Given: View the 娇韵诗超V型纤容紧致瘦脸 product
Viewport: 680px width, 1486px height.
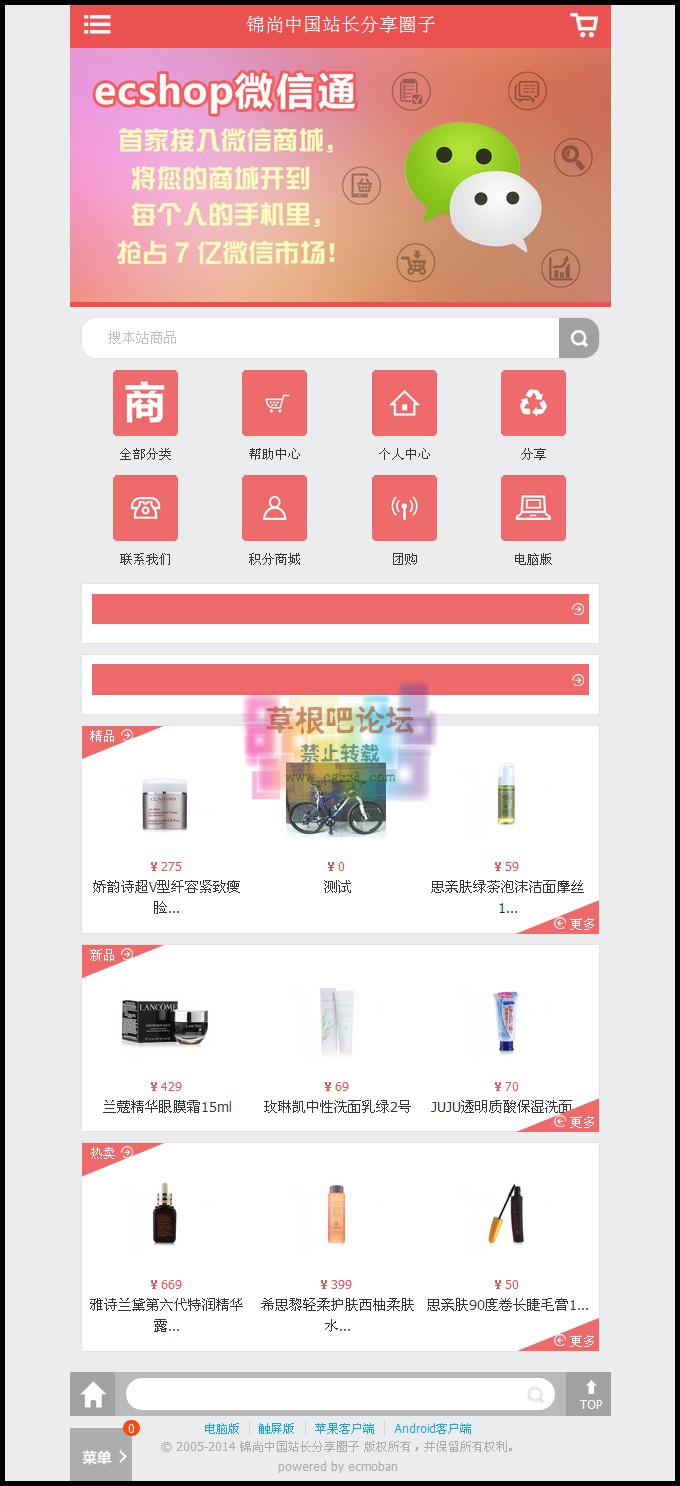Looking at the screenshot, I should point(166,806).
